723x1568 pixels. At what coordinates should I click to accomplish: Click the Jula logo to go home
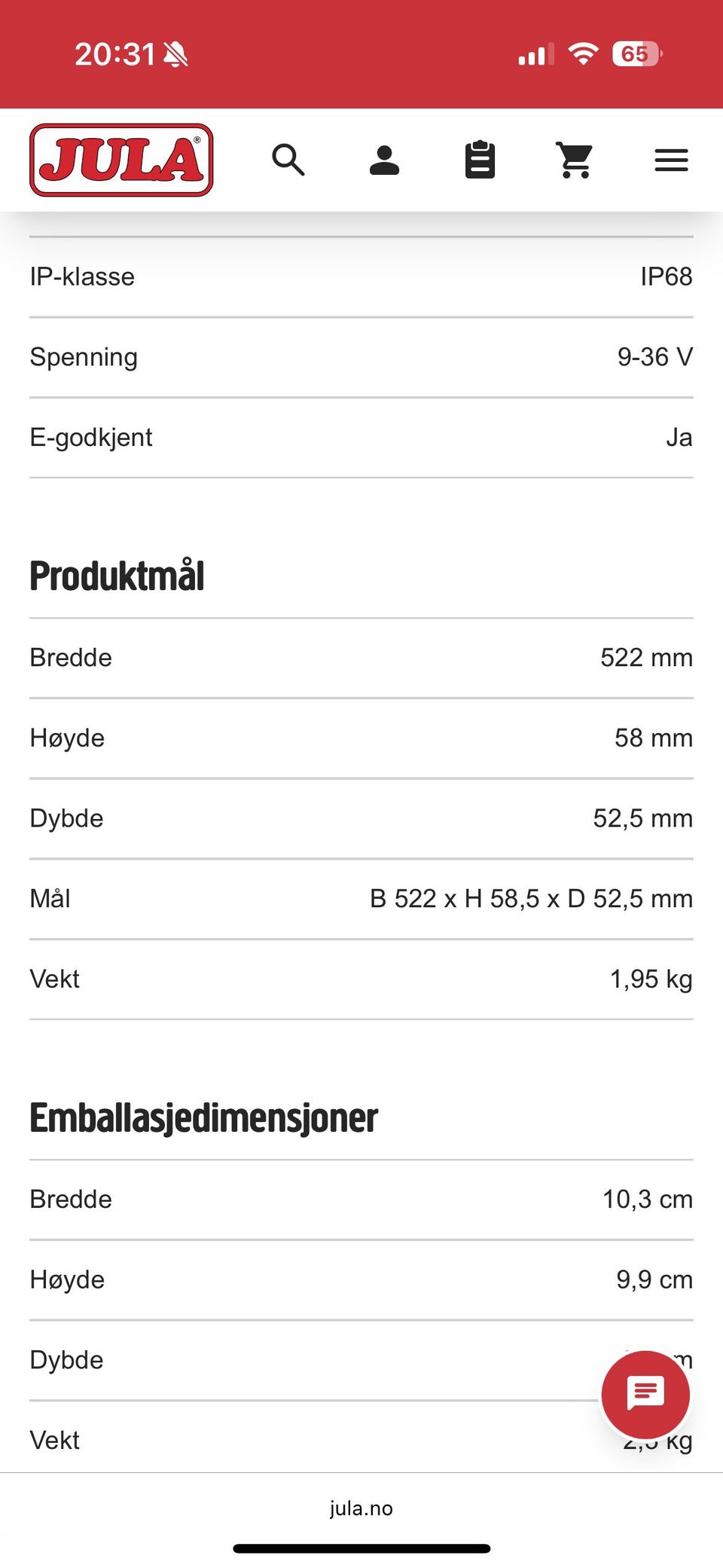click(121, 160)
